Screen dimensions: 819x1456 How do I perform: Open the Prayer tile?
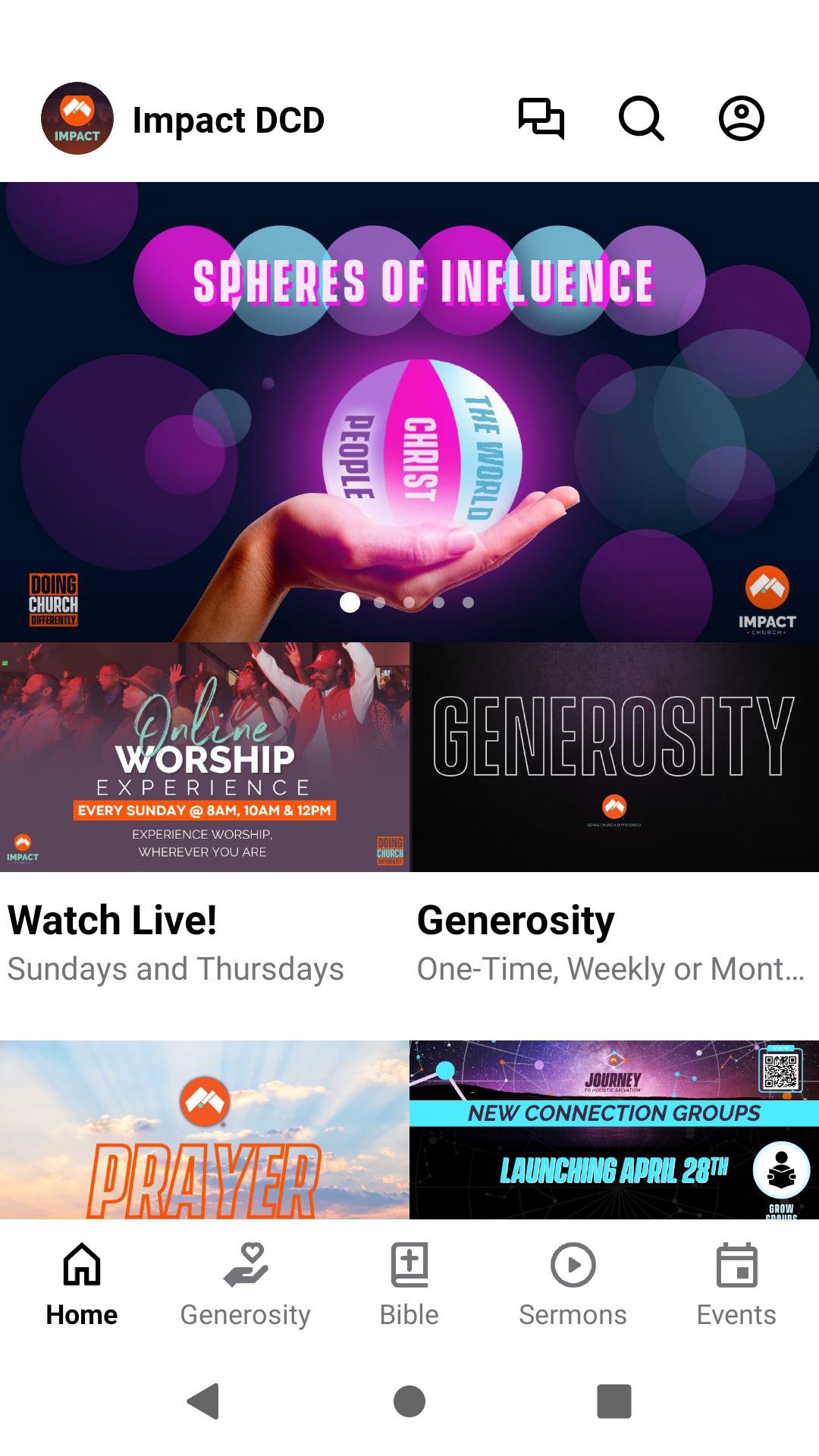(x=204, y=1130)
